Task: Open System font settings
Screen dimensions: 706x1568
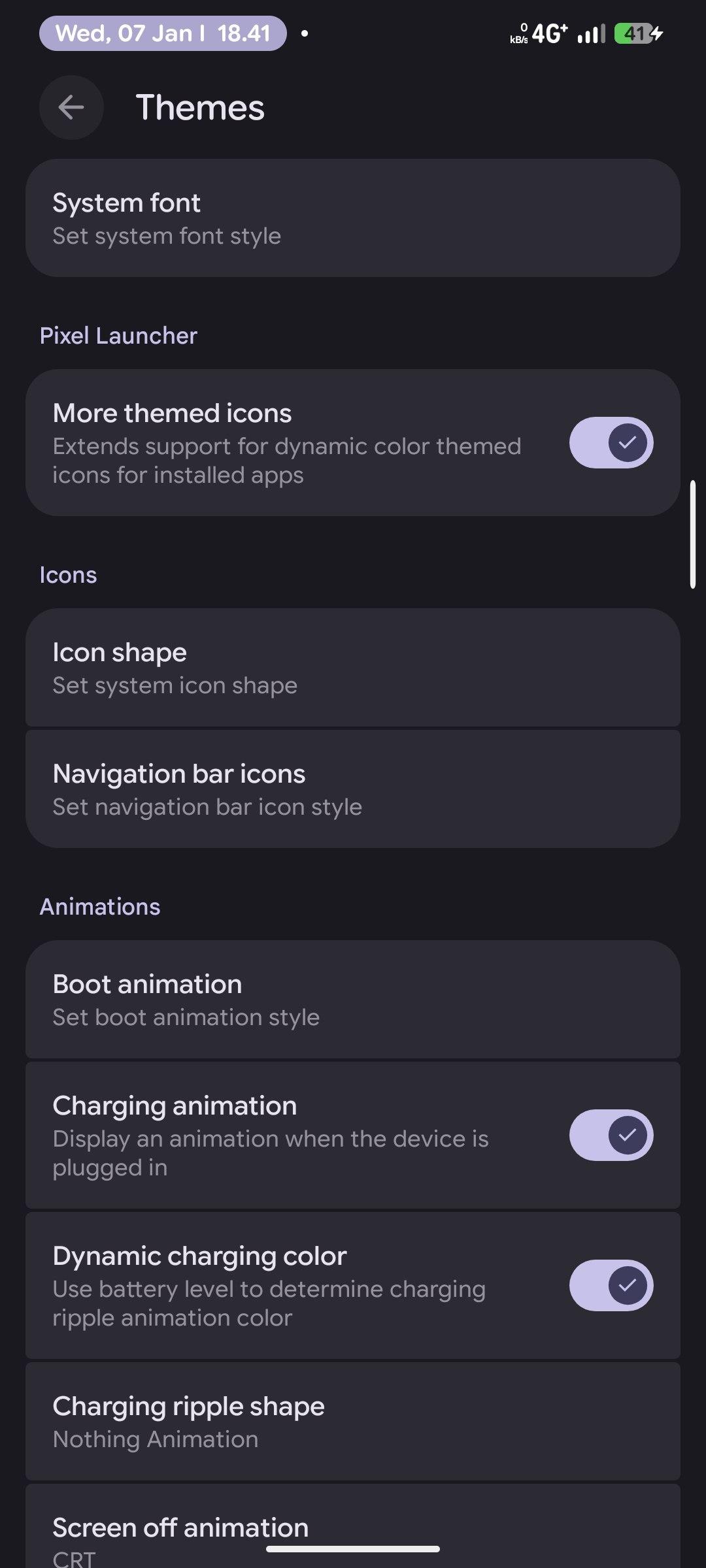Action: click(353, 218)
